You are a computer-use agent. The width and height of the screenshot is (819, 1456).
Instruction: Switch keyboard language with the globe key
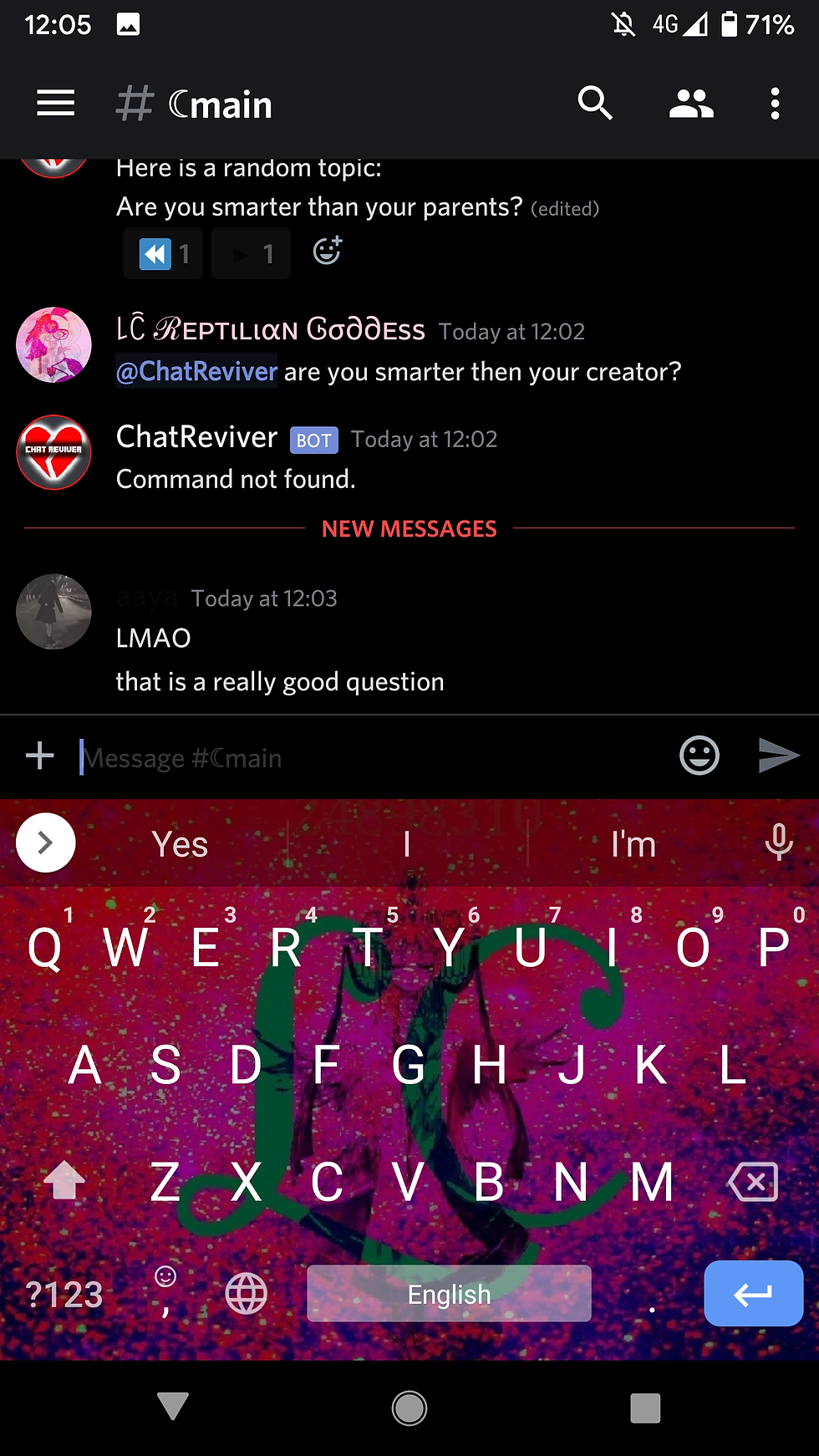point(247,1294)
